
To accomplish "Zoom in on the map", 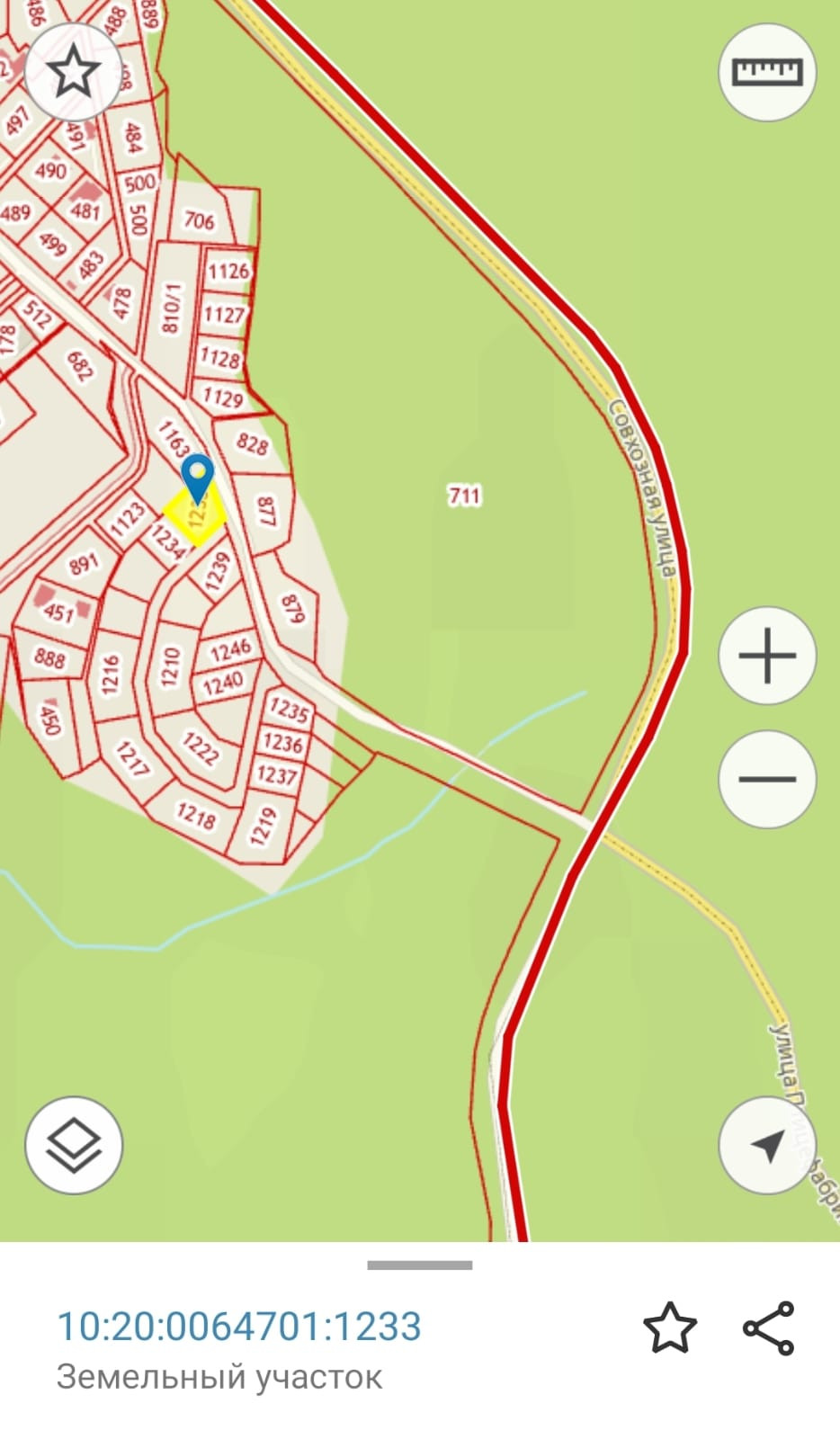I will pos(766,655).
